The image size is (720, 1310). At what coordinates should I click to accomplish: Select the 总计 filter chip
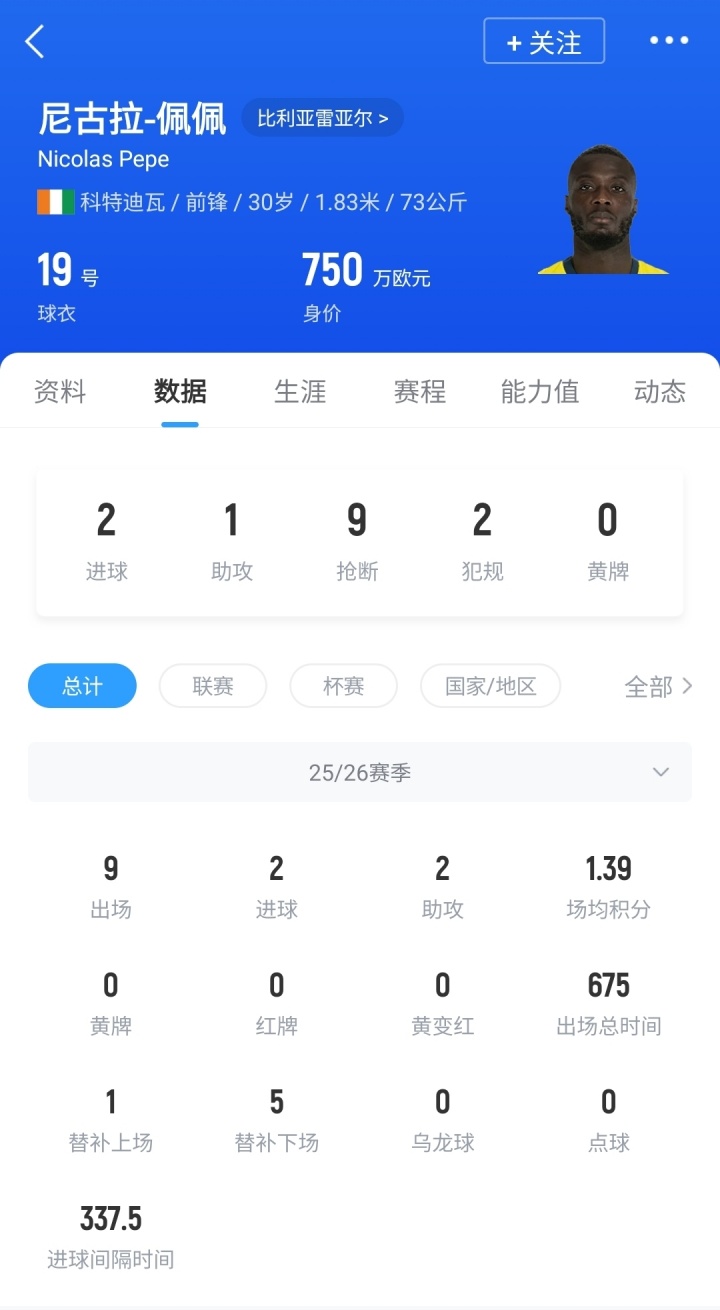(x=82, y=686)
